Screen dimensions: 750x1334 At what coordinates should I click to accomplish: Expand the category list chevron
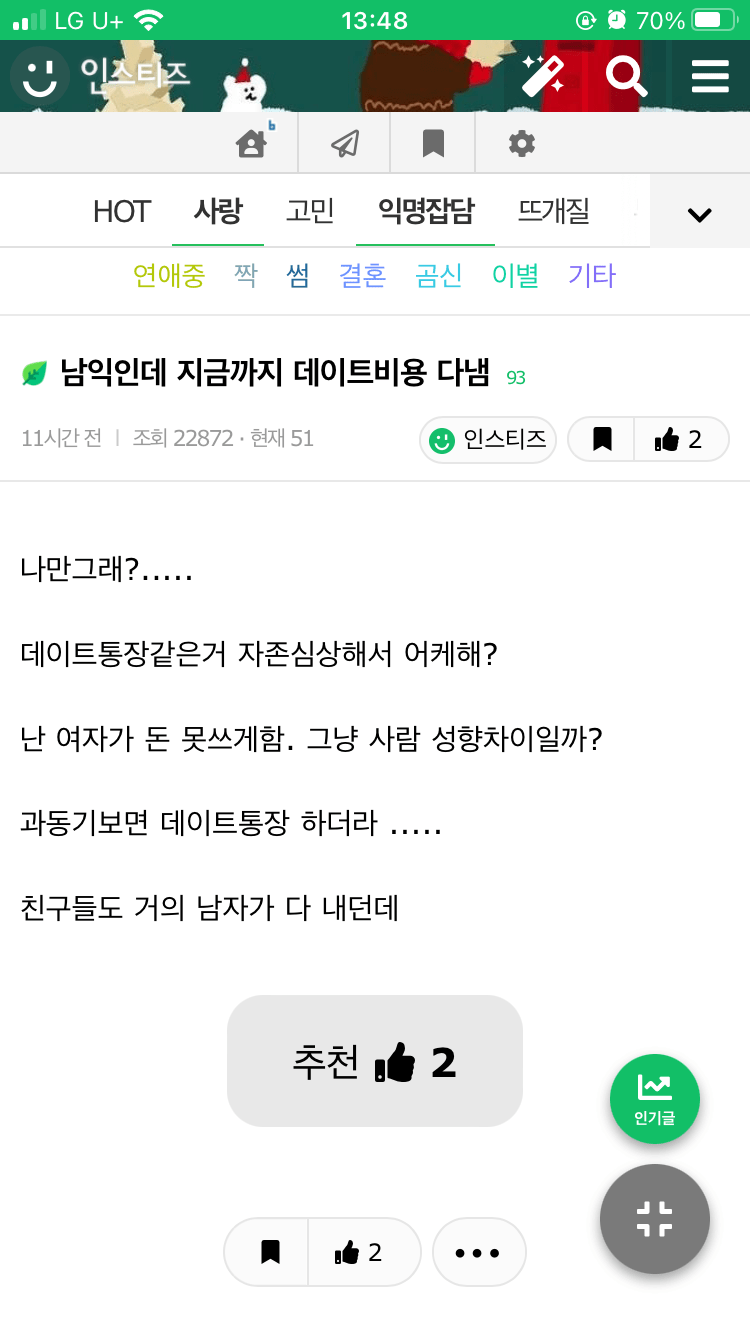699,213
